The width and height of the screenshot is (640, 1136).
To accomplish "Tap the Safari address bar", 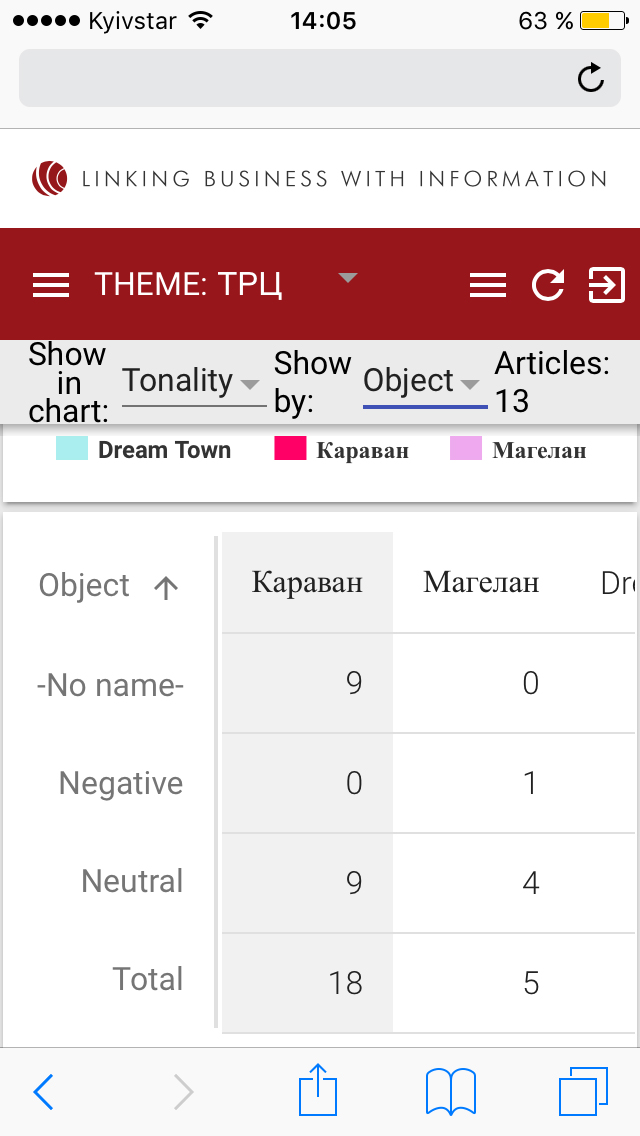I will pyautogui.click(x=320, y=78).
